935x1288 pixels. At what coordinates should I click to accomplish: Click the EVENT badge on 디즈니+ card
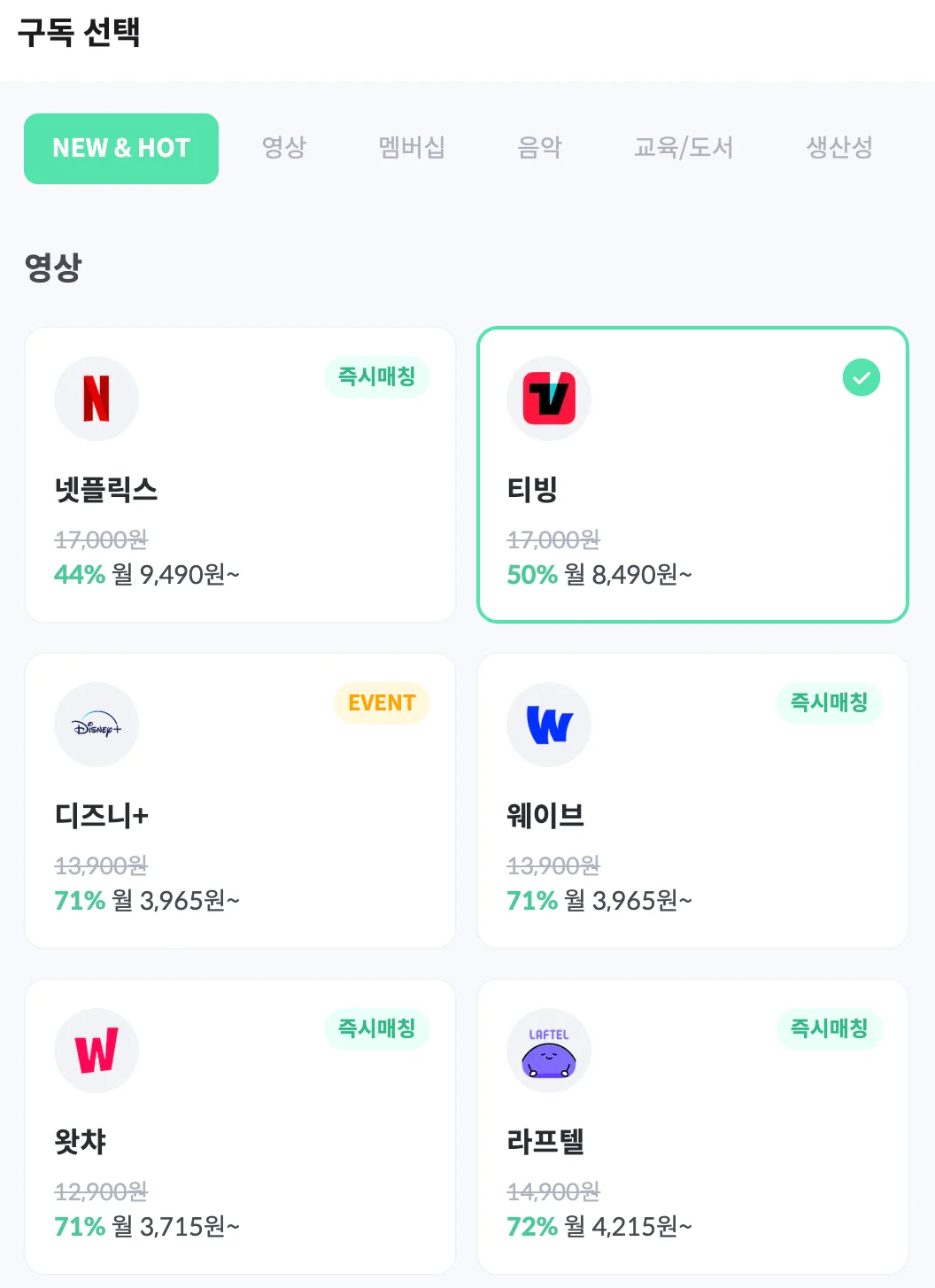381,702
